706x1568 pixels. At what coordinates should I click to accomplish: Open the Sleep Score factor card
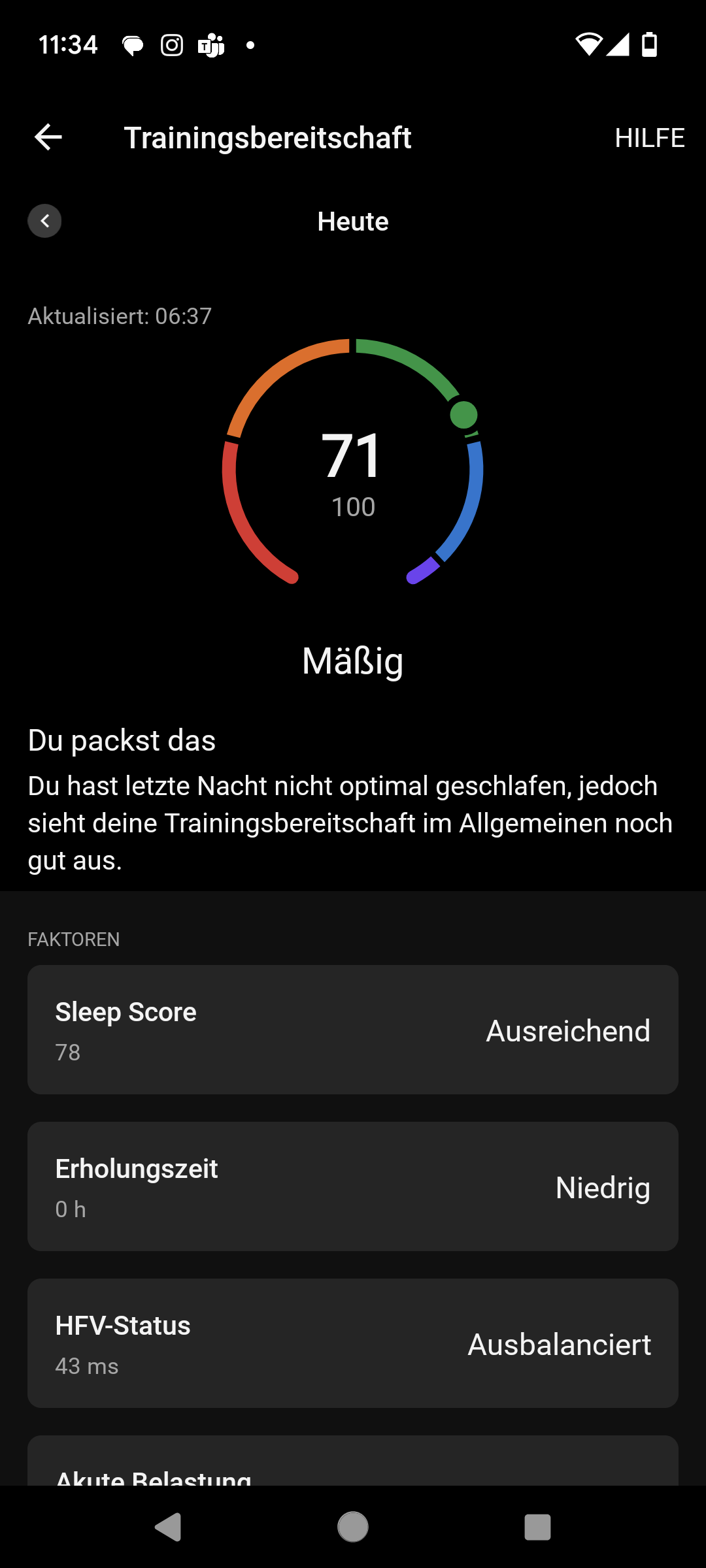coord(353,1030)
